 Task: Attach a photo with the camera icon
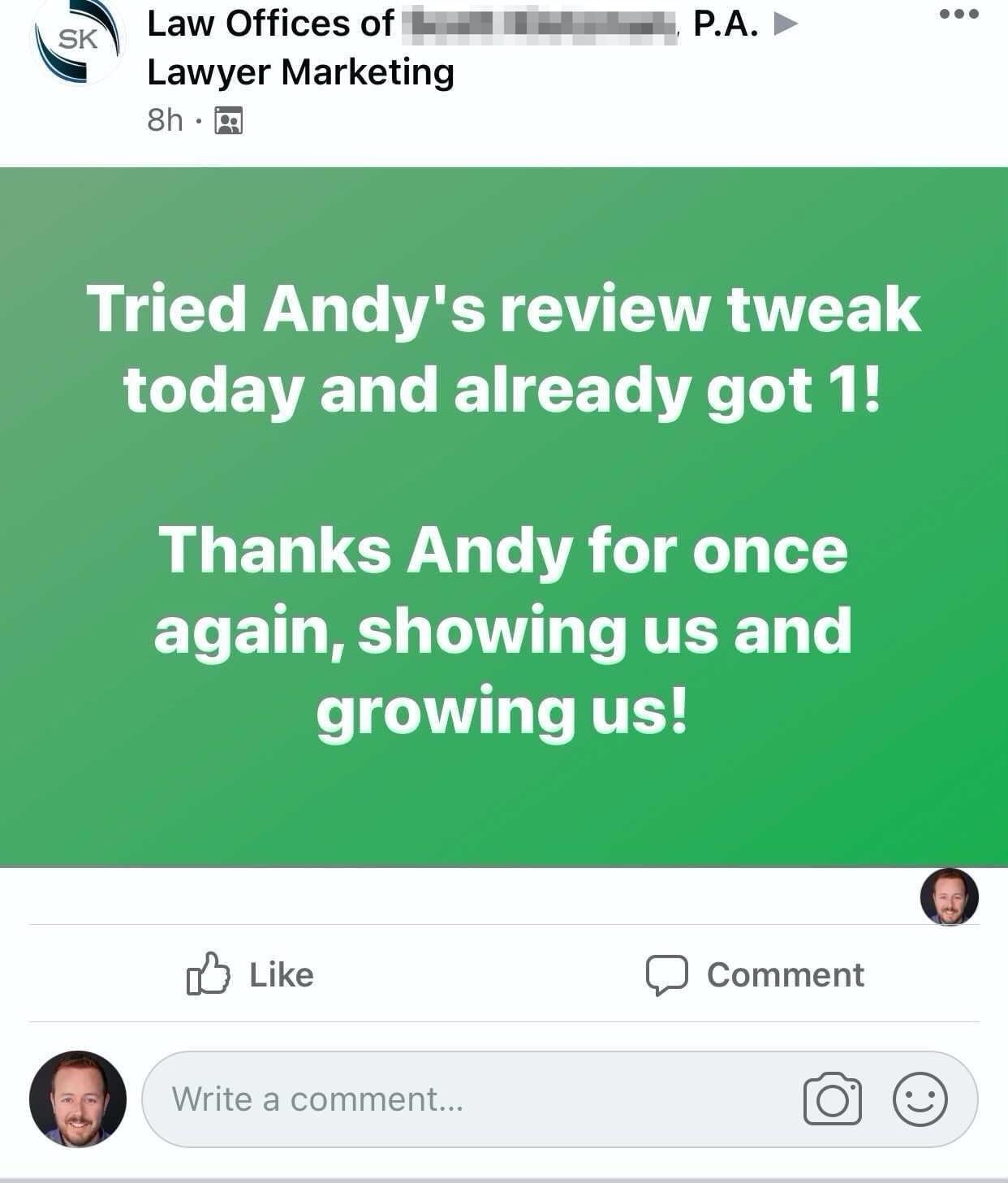pos(832,1099)
